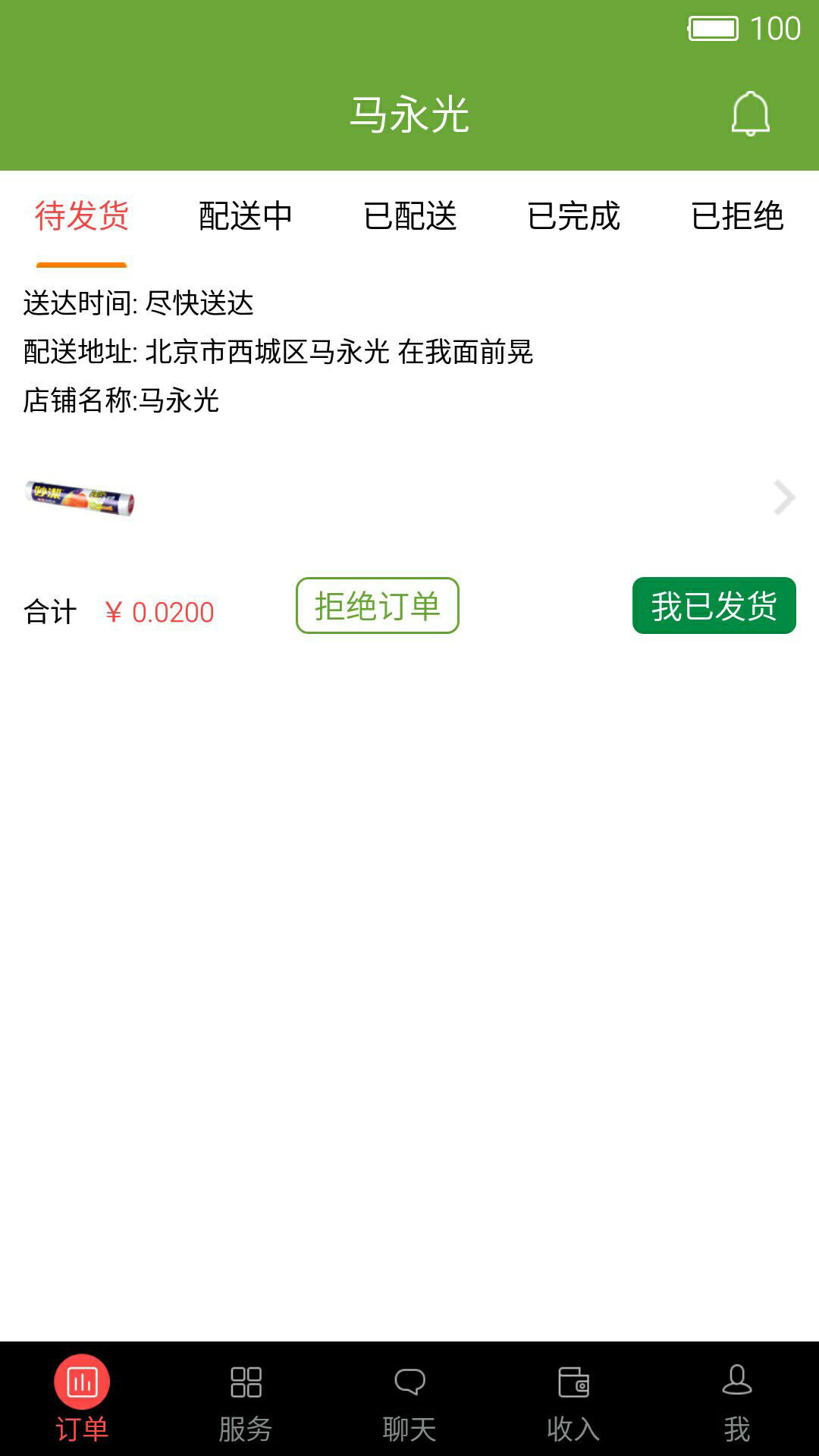Image resolution: width=819 pixels, height=1456 pixels.
Task: Open the order product thumbnail
Action: point(80,498)
